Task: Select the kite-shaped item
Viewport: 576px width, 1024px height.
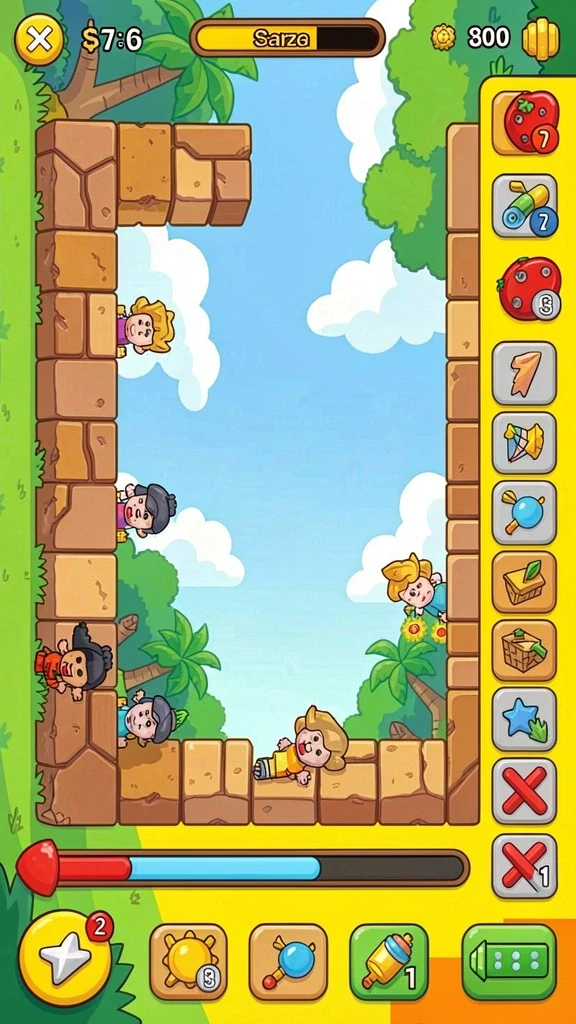Action: 524,443
